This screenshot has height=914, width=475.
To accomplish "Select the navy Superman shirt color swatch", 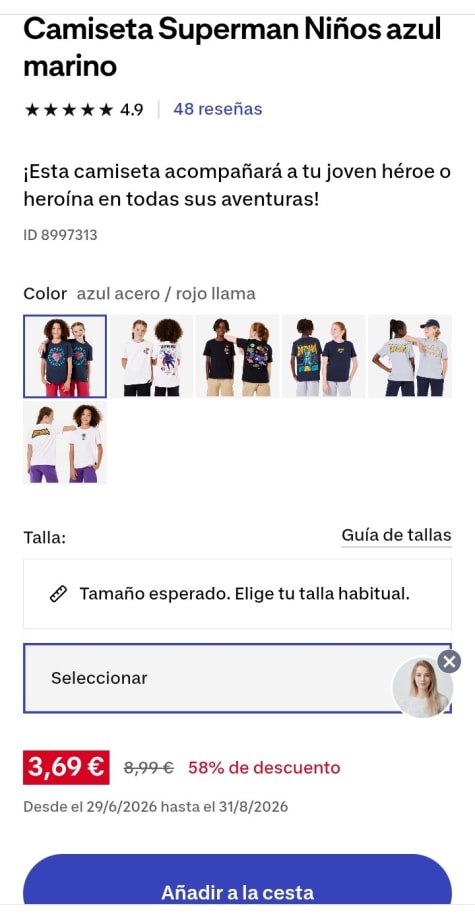I will (x=65, y=356).
